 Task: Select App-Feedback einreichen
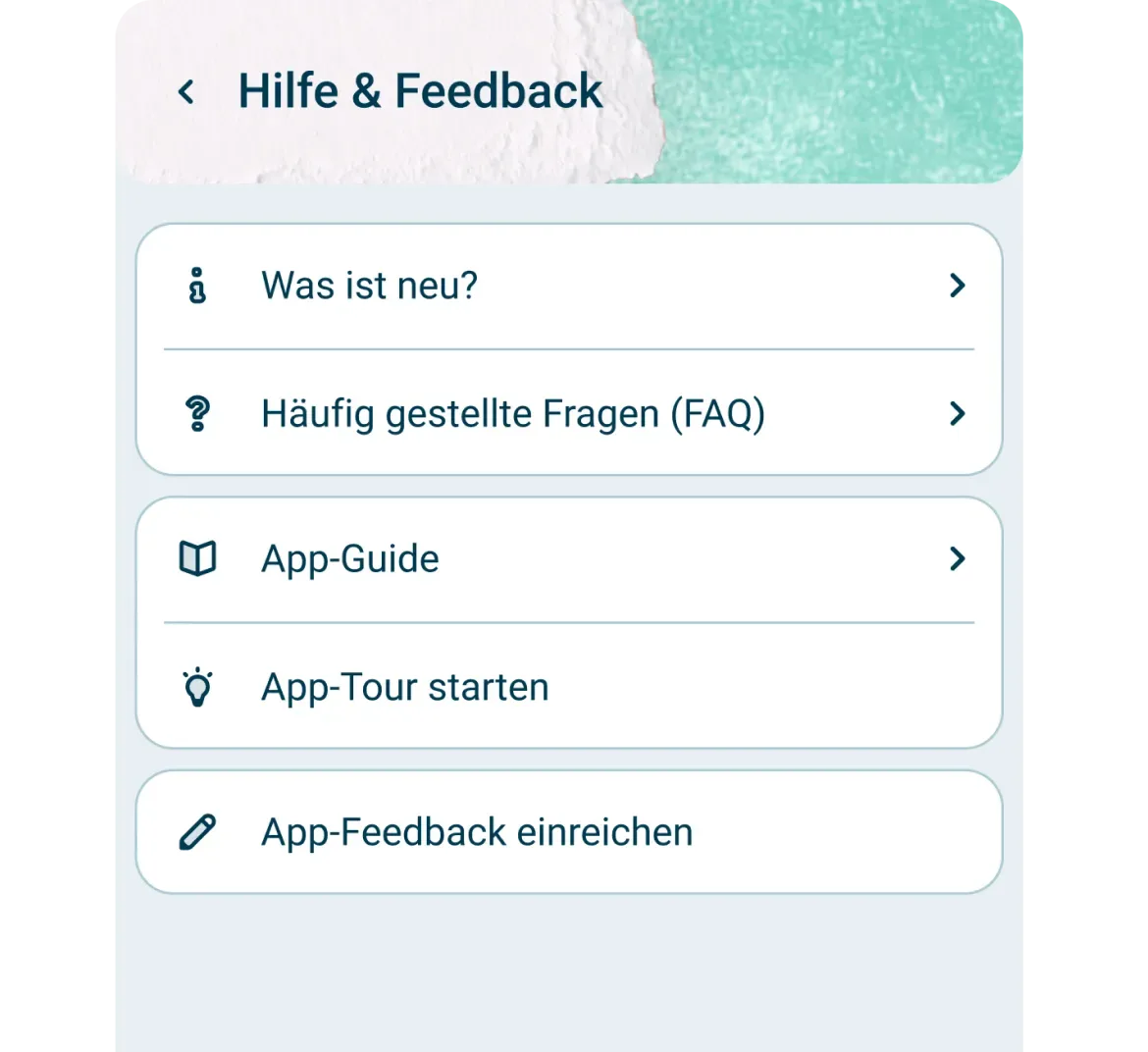click(x=568, y=832)
